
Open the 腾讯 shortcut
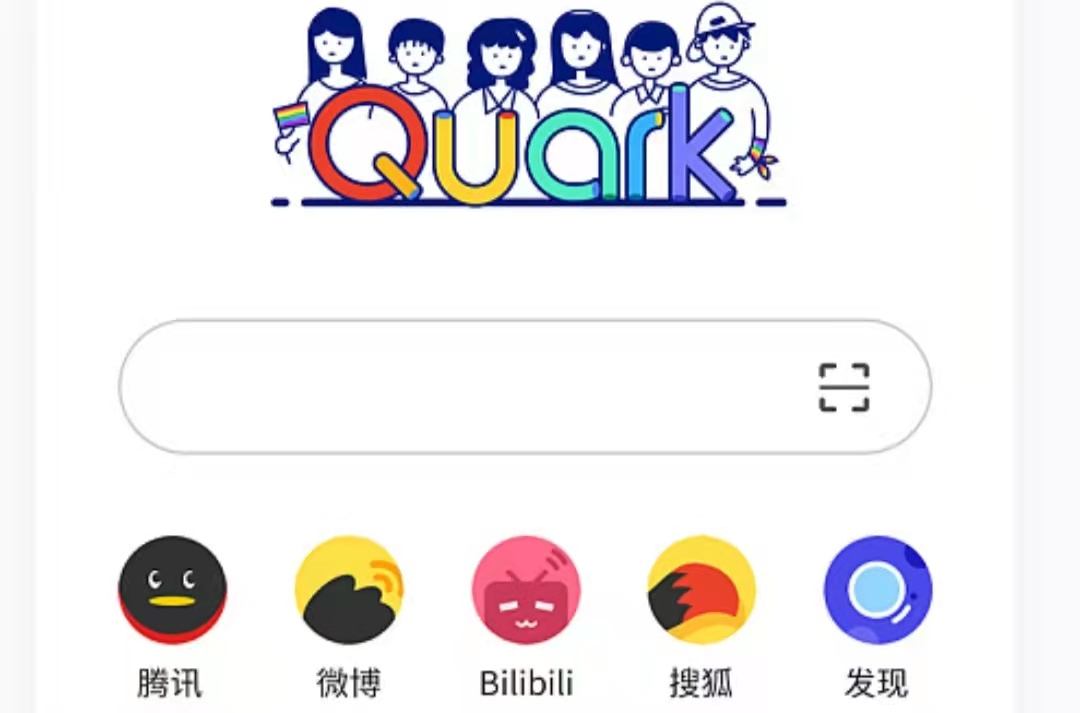(x=172, y=590)
